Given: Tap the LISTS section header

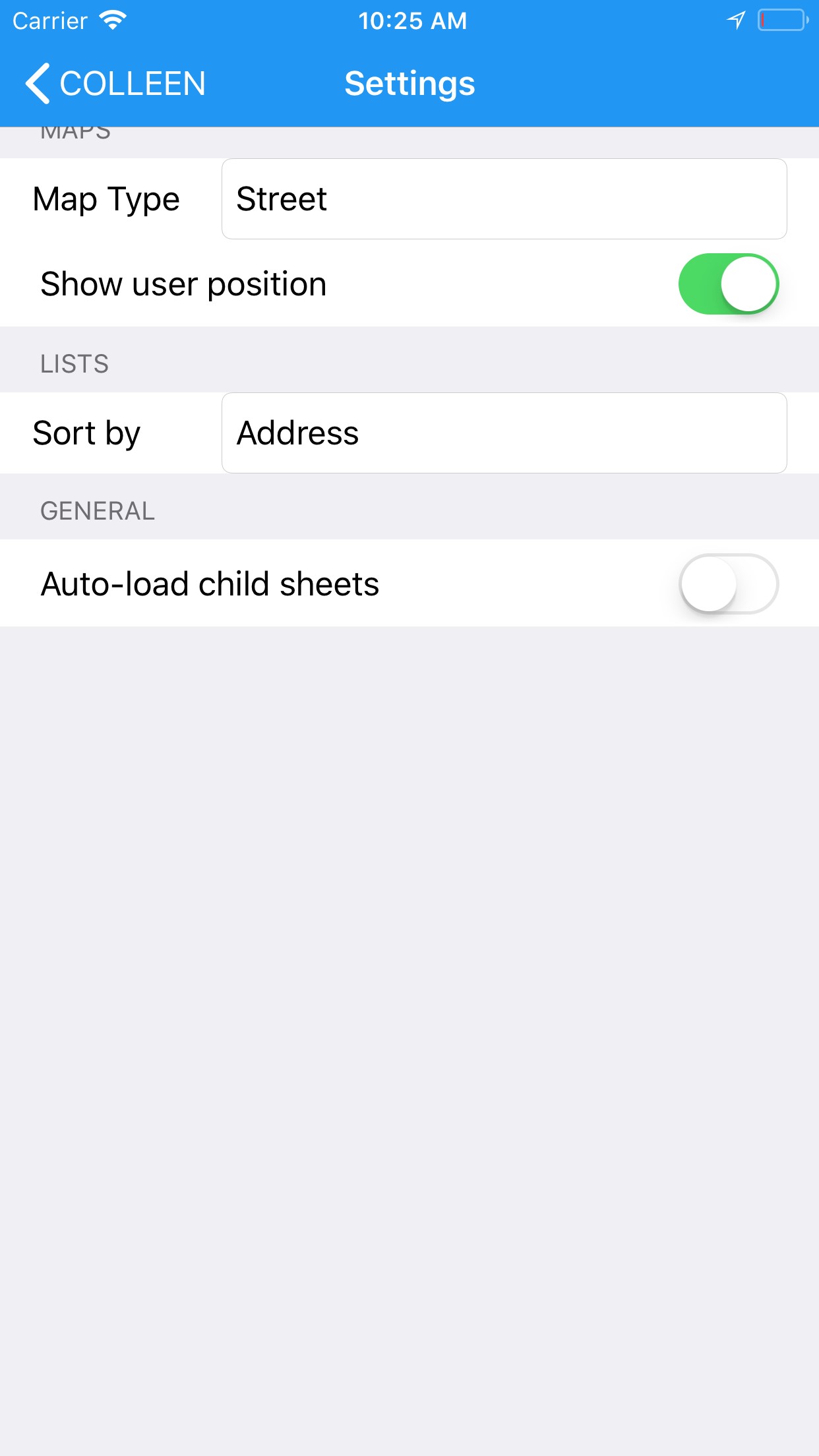Looking at the screenshot, I should pos(75,362).
